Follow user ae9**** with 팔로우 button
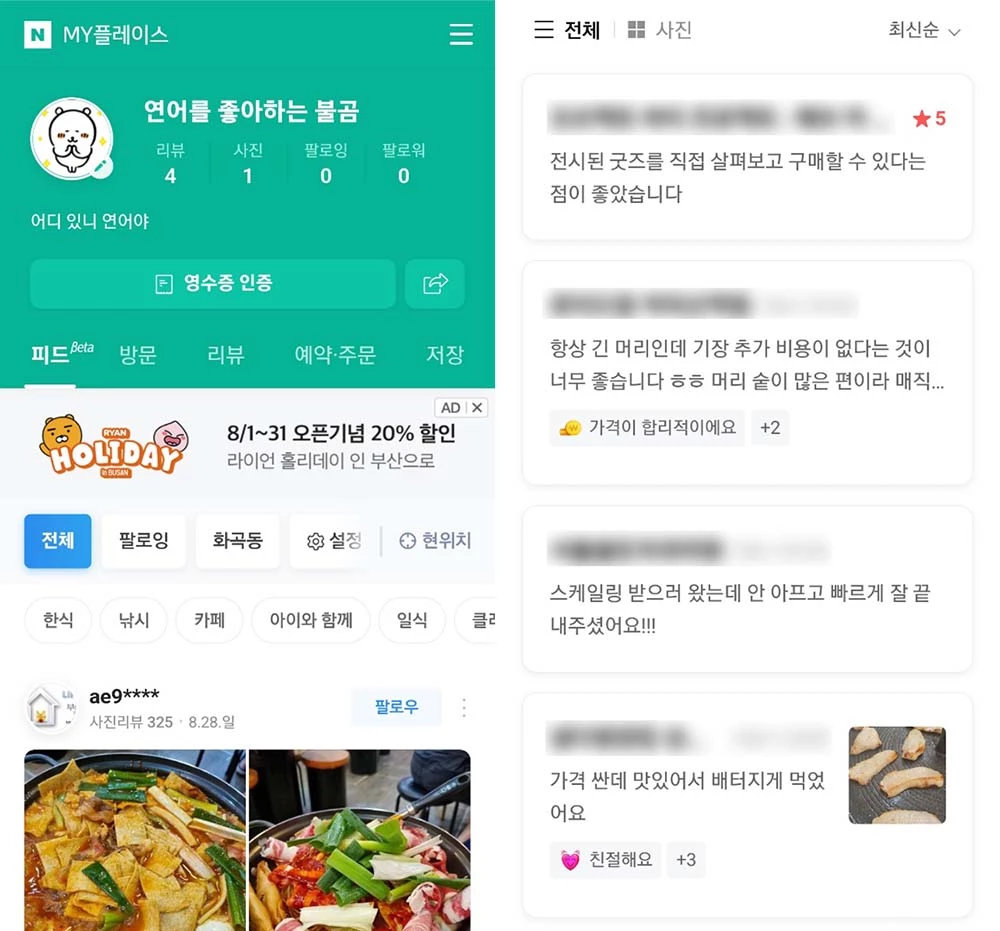Viewport: 1000px width, 931px height. pyautogui.click(x=396, y=707)
